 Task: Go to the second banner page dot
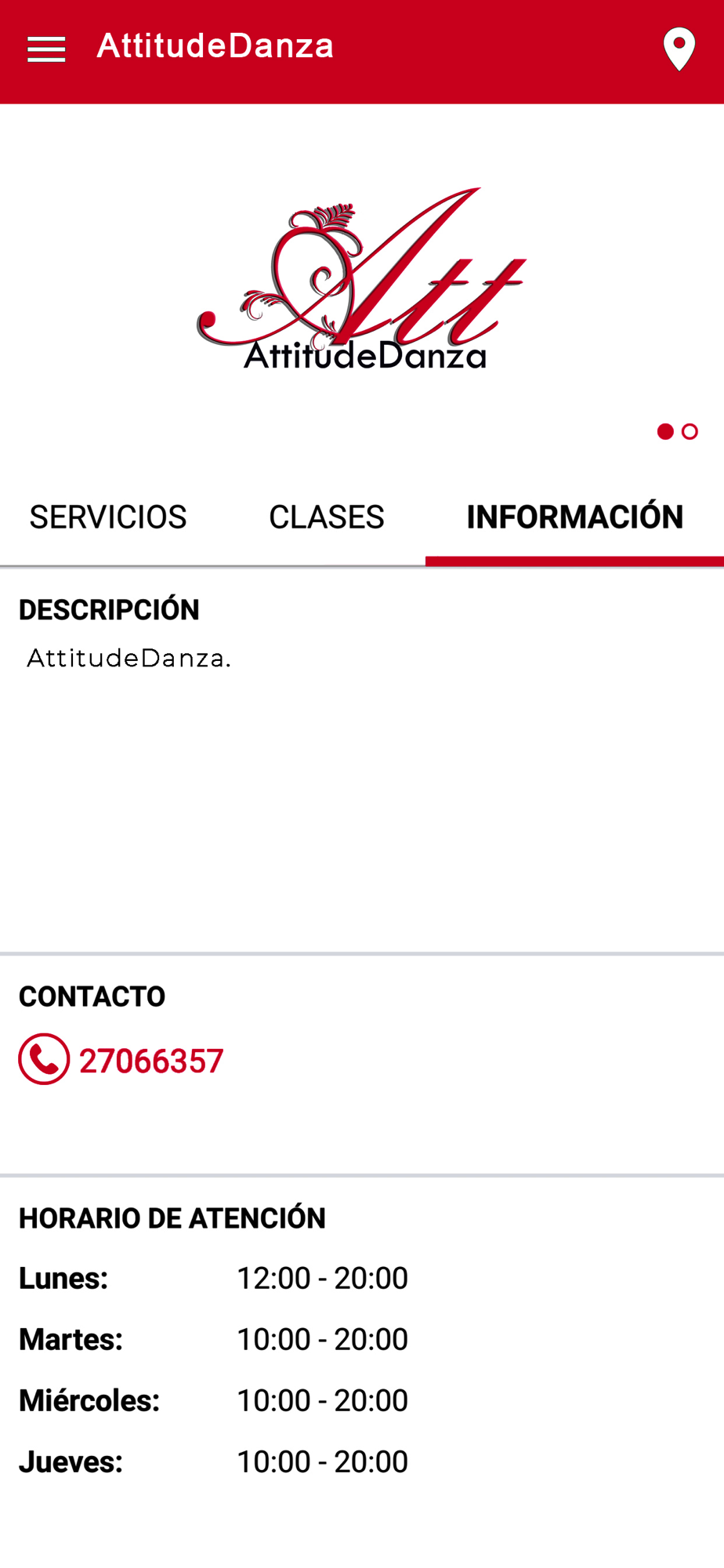pos(690,432)
